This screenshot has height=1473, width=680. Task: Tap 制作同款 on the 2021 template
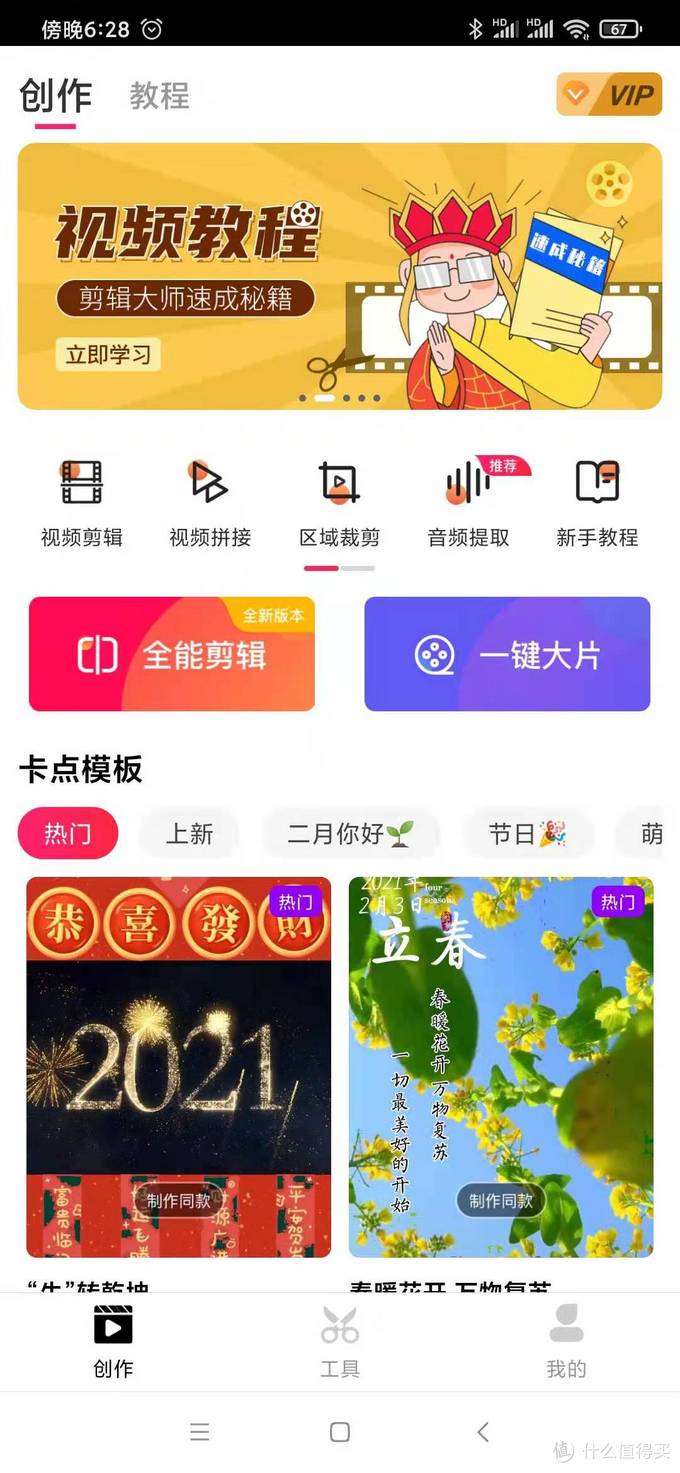point(179,1200)
